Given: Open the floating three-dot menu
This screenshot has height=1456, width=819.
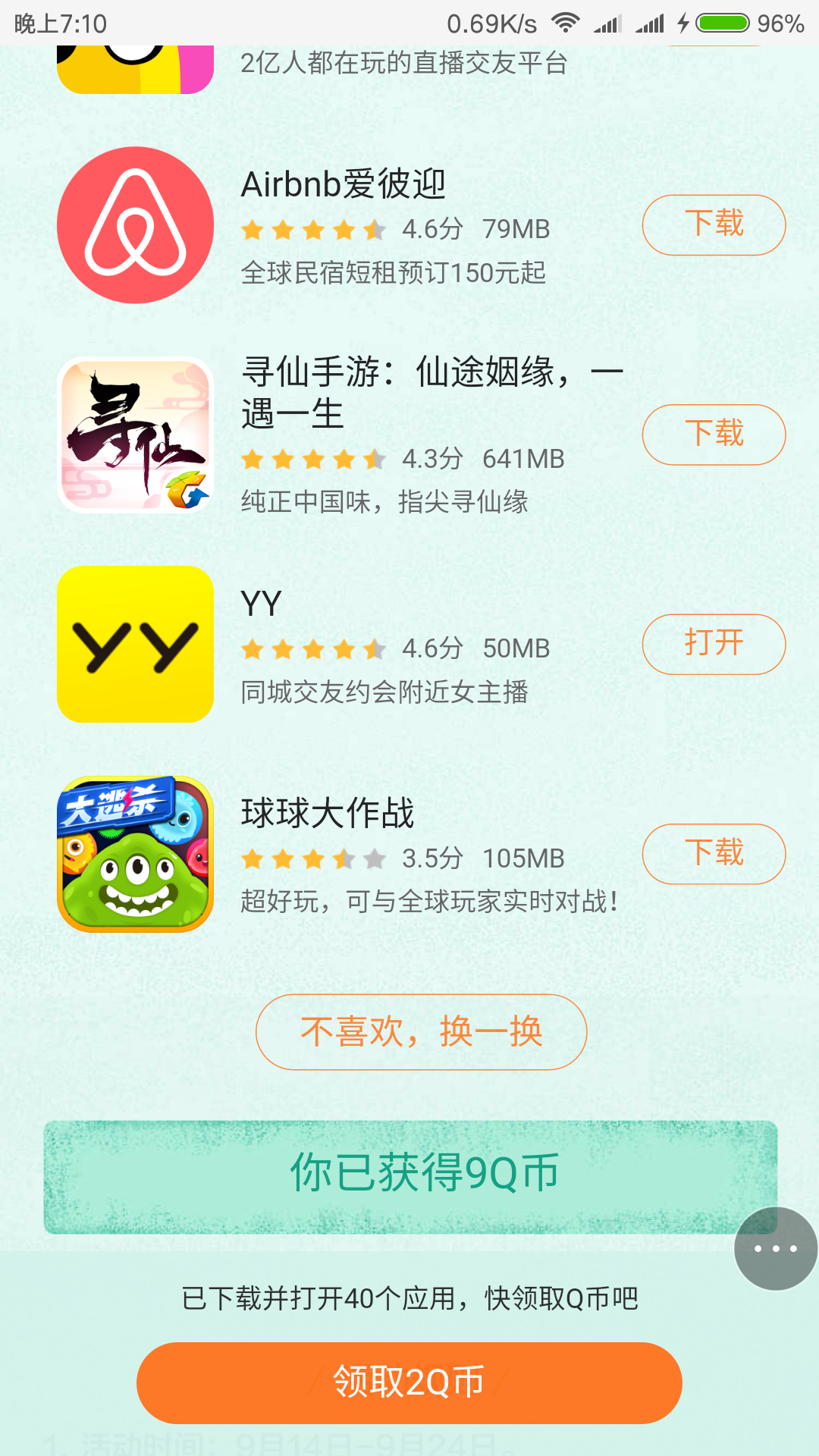Looking at the screenshot, I should click(775, 1248).
